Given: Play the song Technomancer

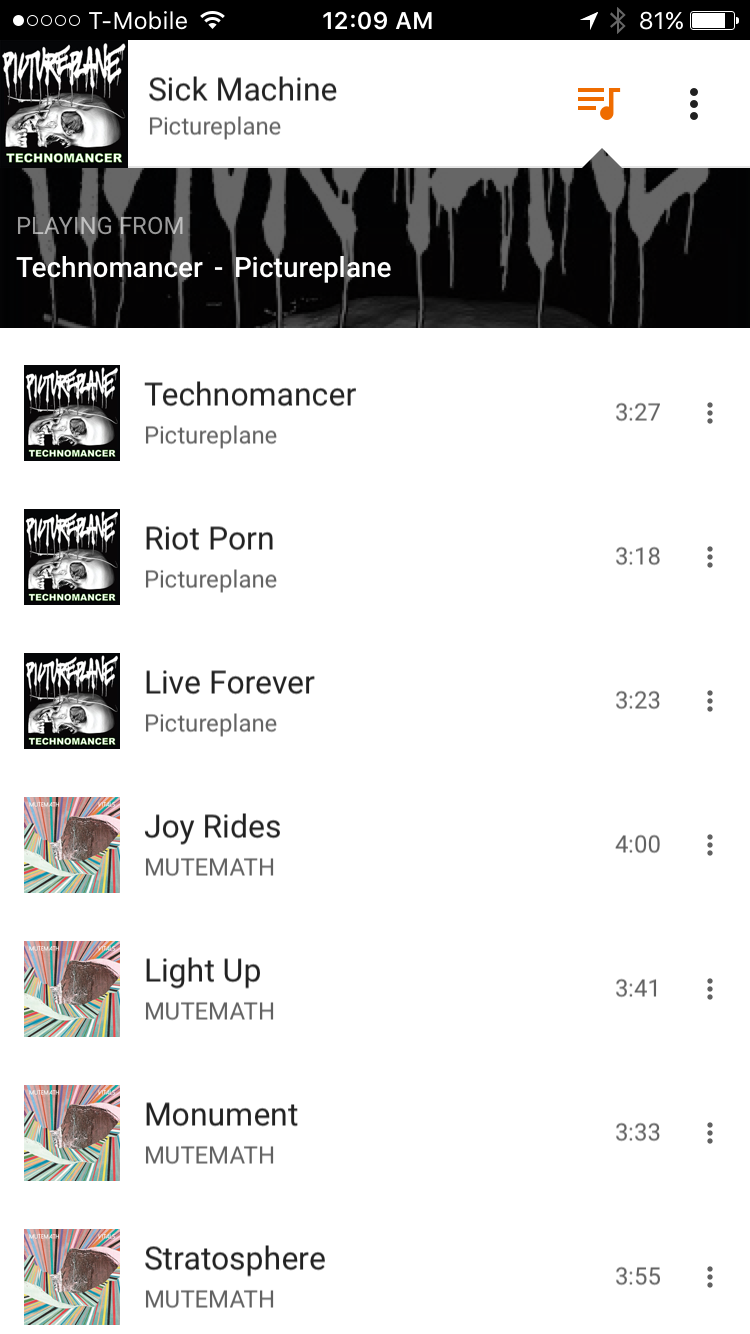Looking at the screenshot, I should coord(250,412).
